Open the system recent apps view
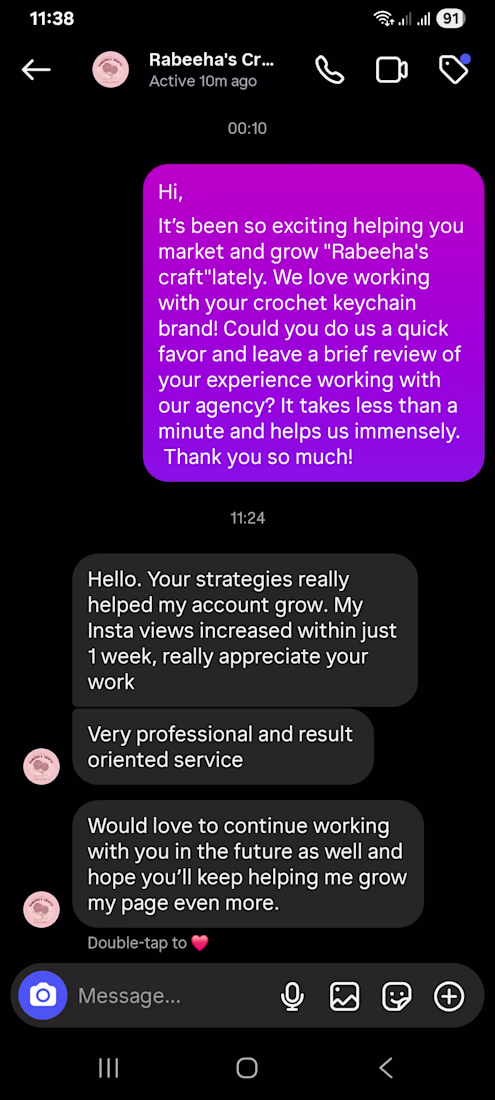The image size is (495, 1100). pos(108,1068)
